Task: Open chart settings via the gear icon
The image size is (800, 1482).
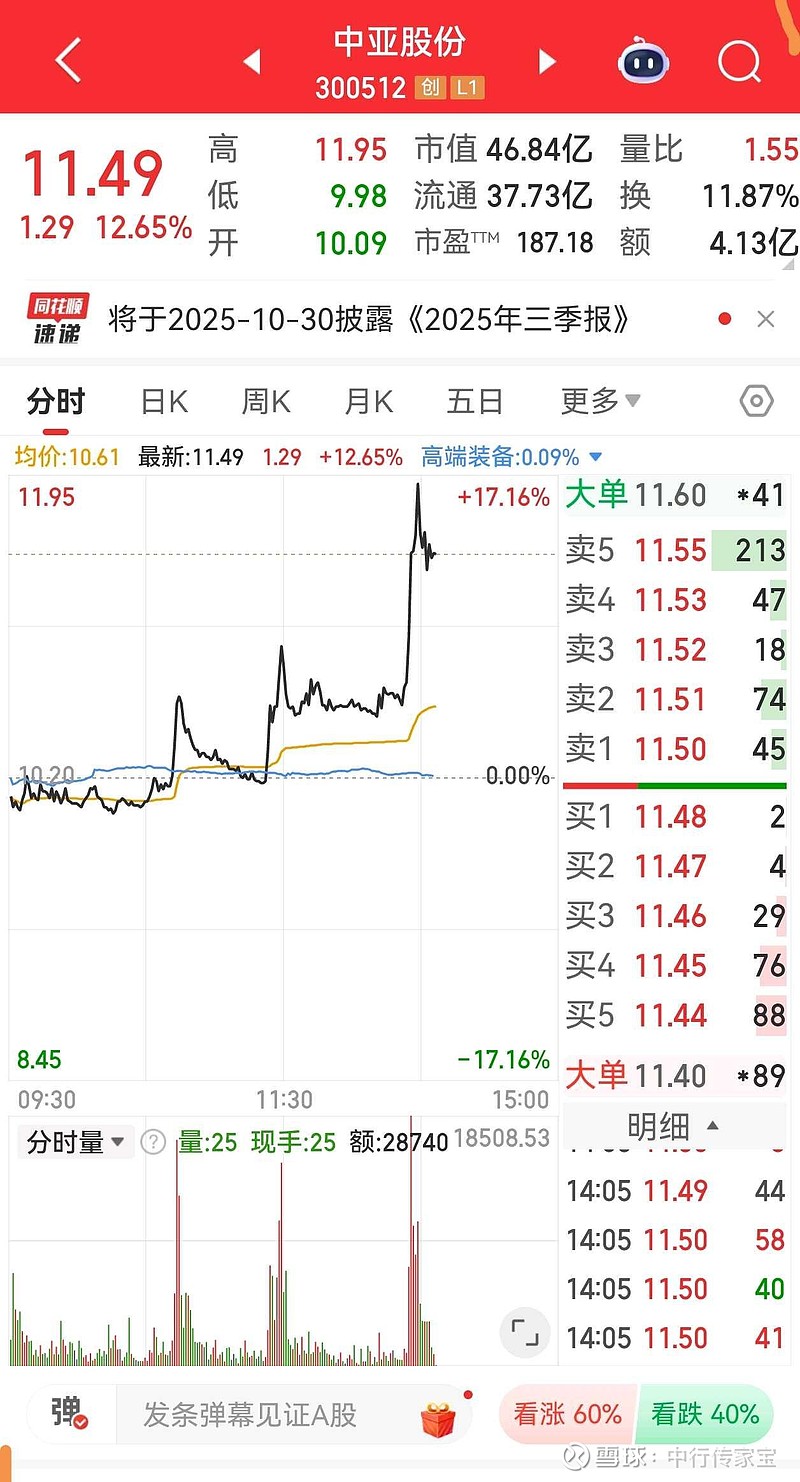Action: coord(757,400)
